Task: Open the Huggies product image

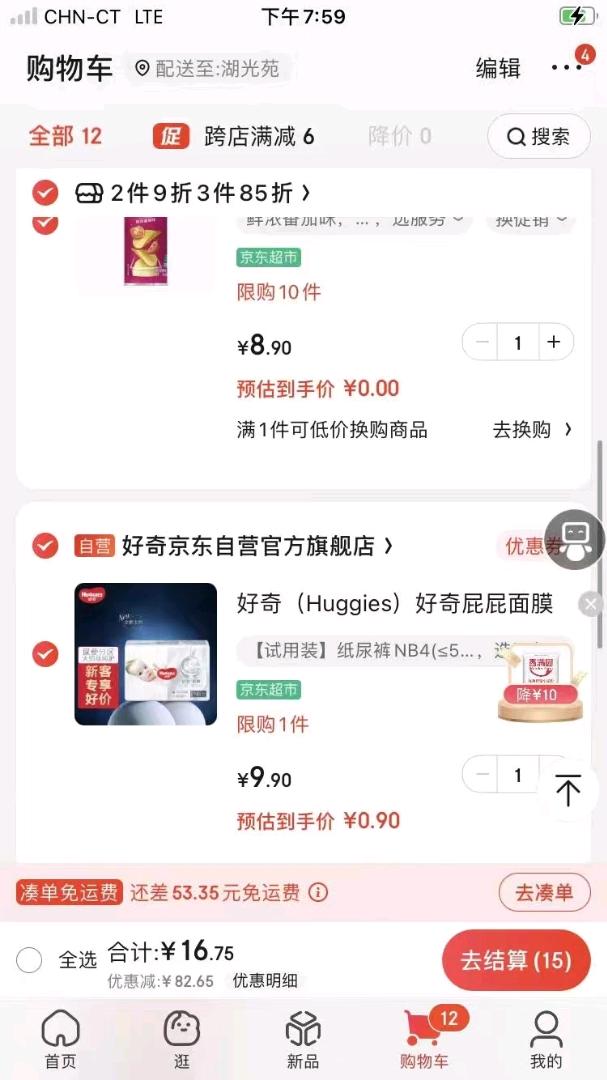Action: [146, 654]
